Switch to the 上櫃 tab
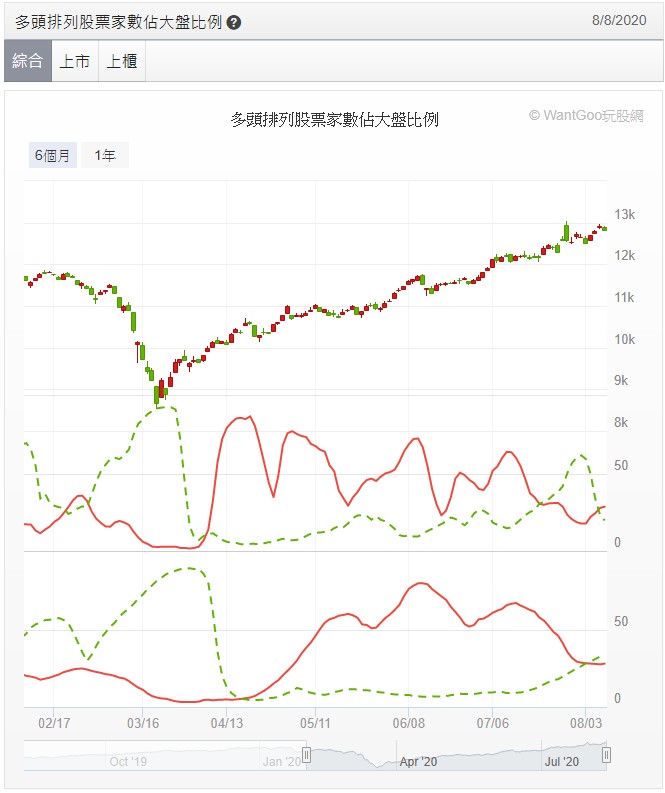 tap(122, 62)
